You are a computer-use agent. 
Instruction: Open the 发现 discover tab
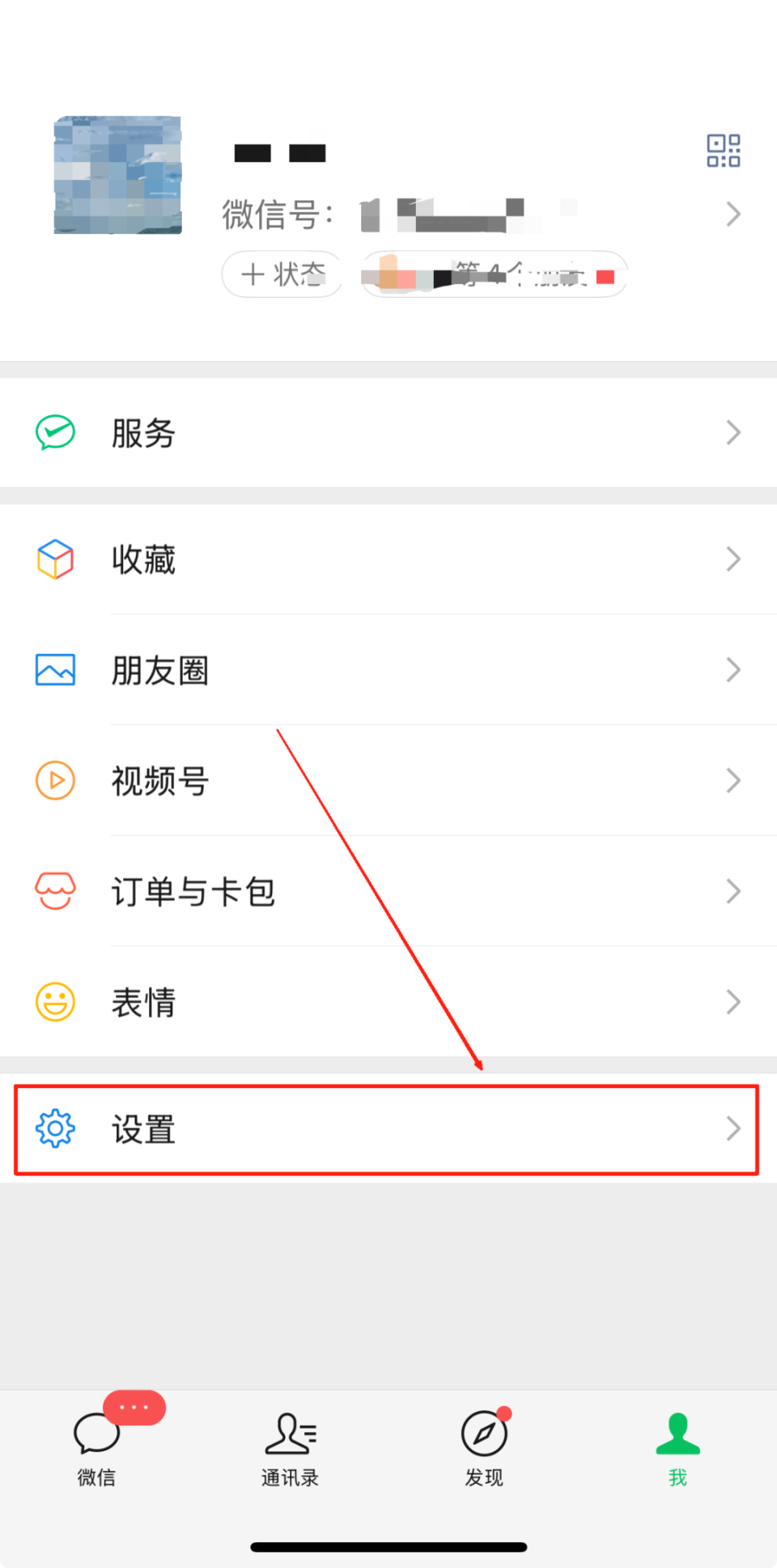(483, 1449)
